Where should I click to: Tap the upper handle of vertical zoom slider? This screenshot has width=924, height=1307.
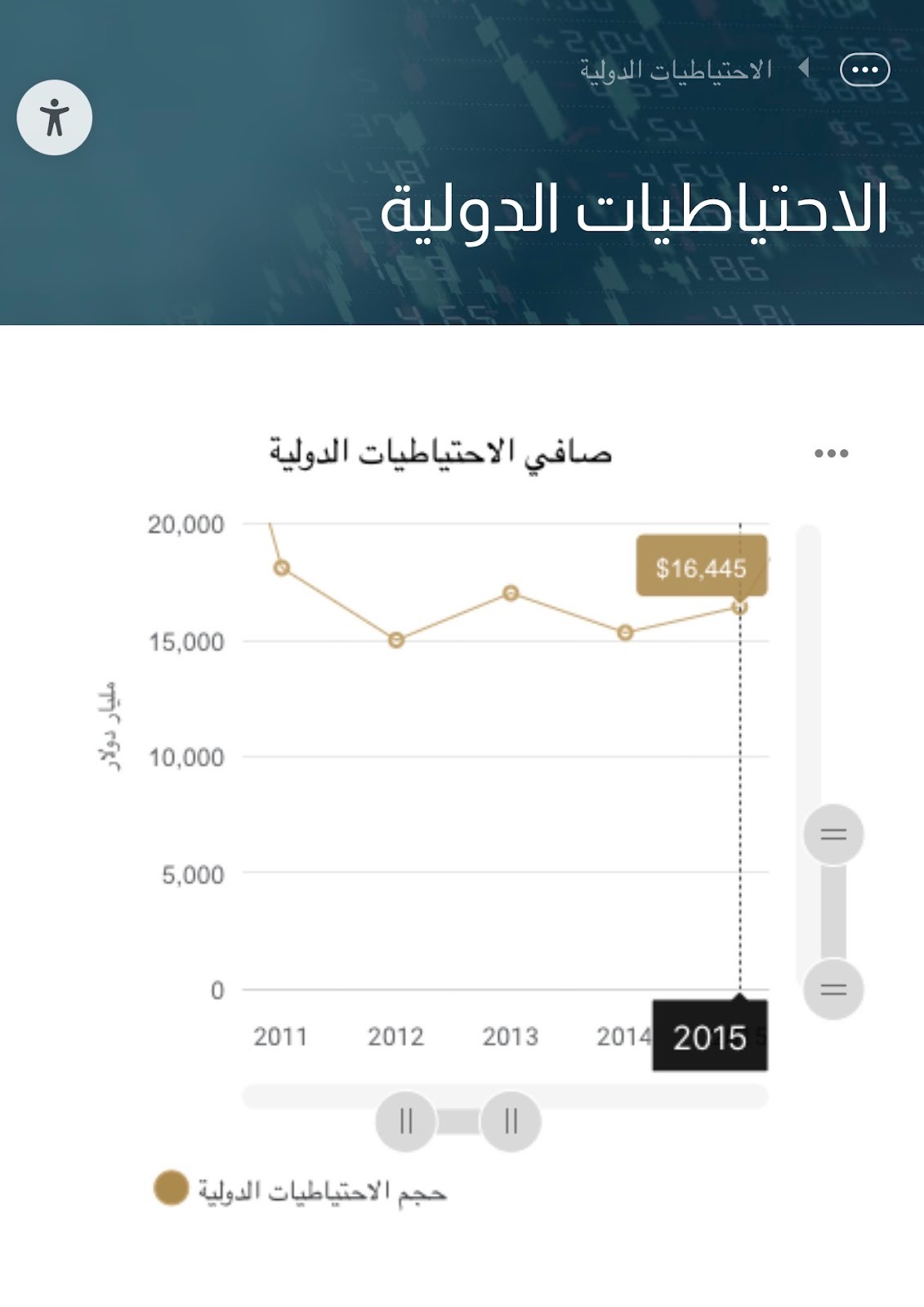[x=833, y=834]
